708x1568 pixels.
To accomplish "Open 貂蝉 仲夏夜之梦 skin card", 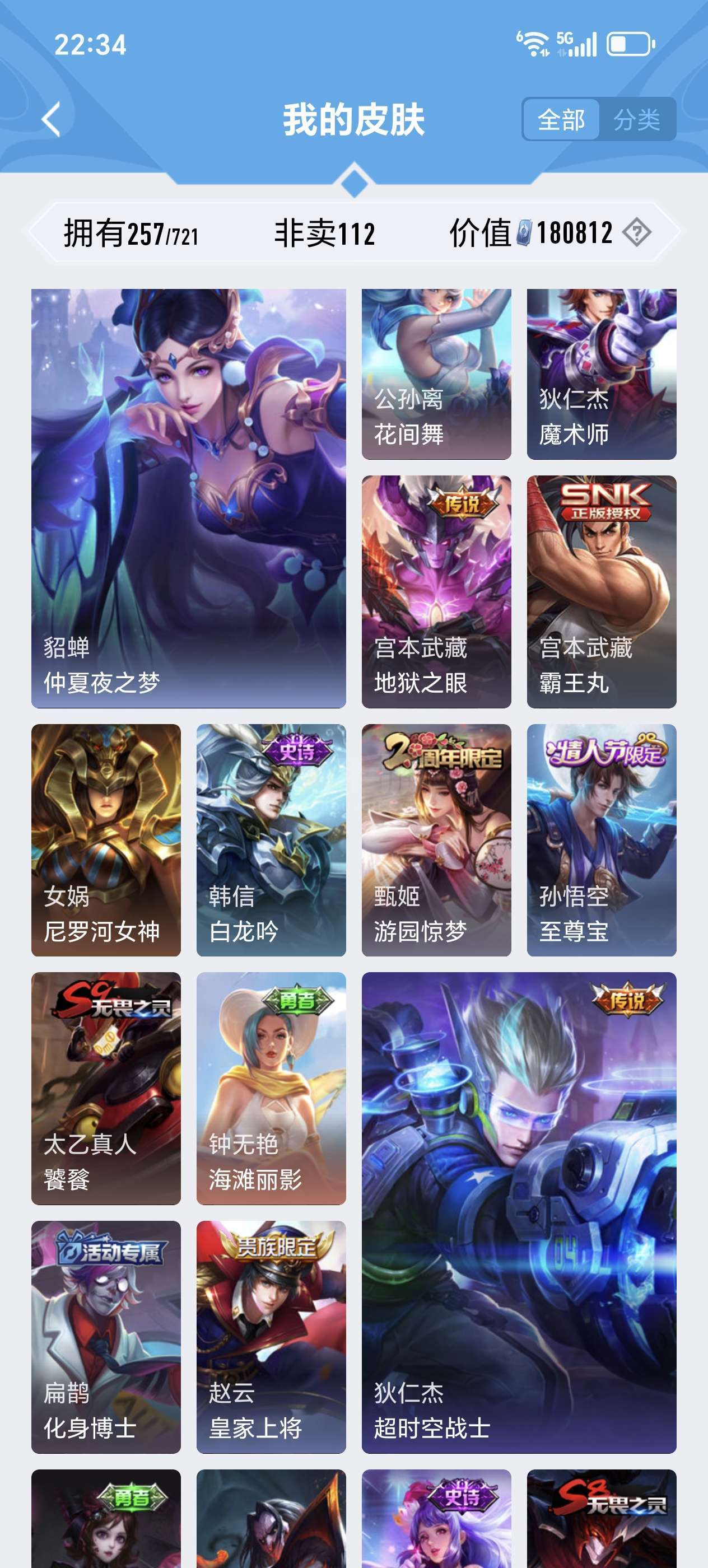I will (x=188, y=498).
